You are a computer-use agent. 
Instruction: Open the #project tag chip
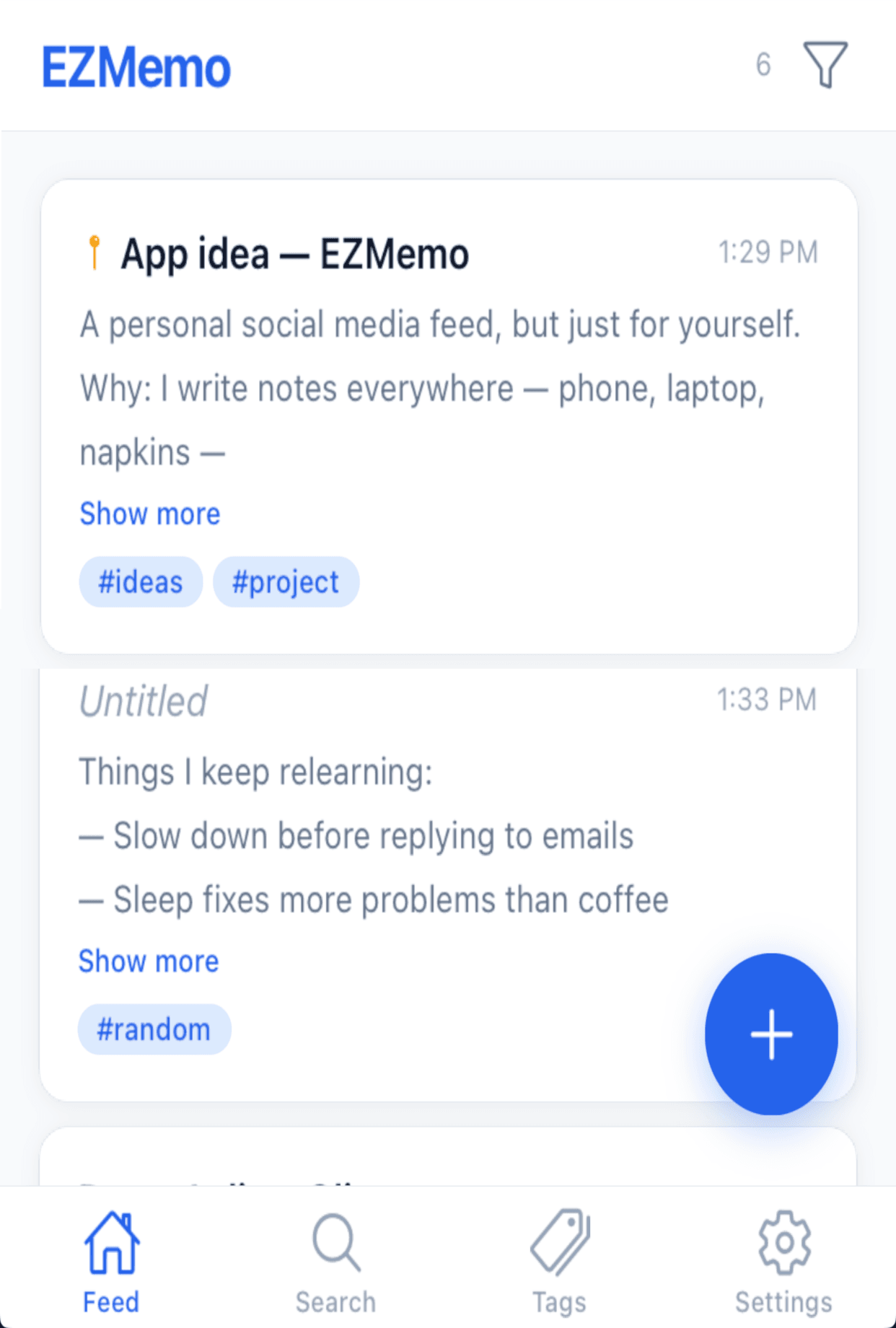pyautogui.click(x=286, y=581)
